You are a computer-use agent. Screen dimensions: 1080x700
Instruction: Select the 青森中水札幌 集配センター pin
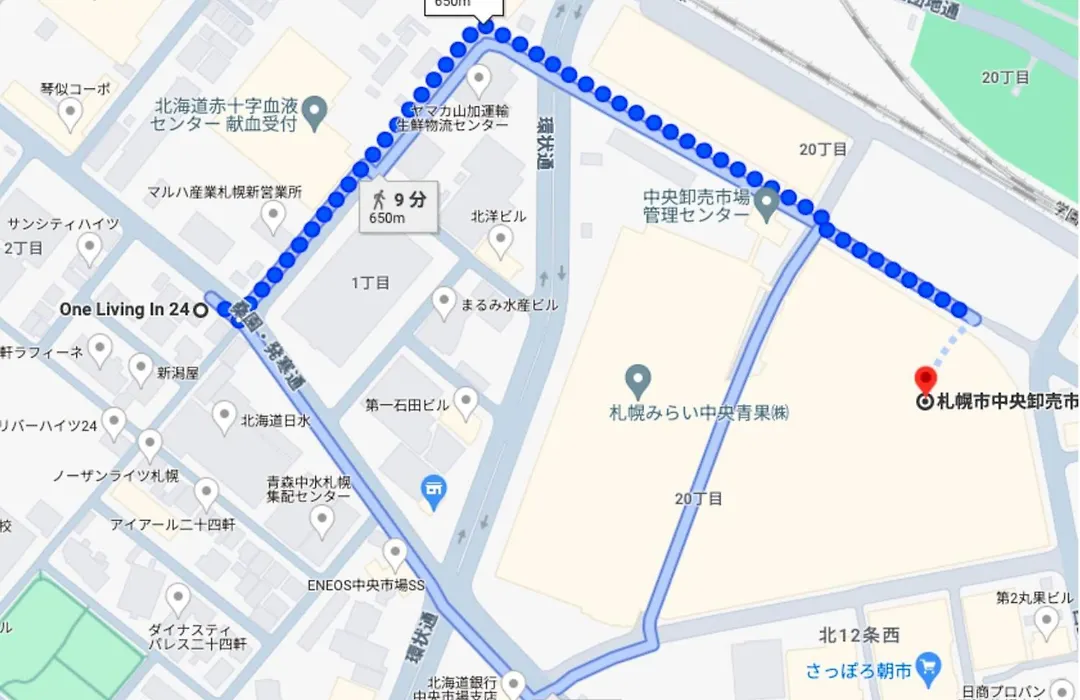[322, 518]
